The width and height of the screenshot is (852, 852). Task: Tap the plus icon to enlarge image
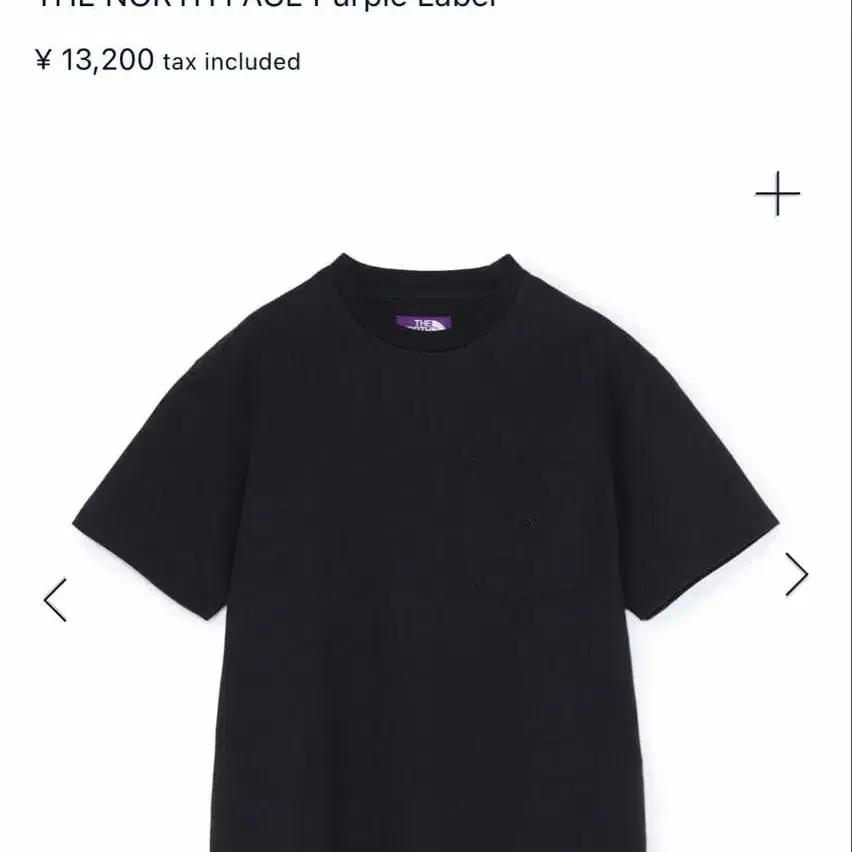coord(778,193)
